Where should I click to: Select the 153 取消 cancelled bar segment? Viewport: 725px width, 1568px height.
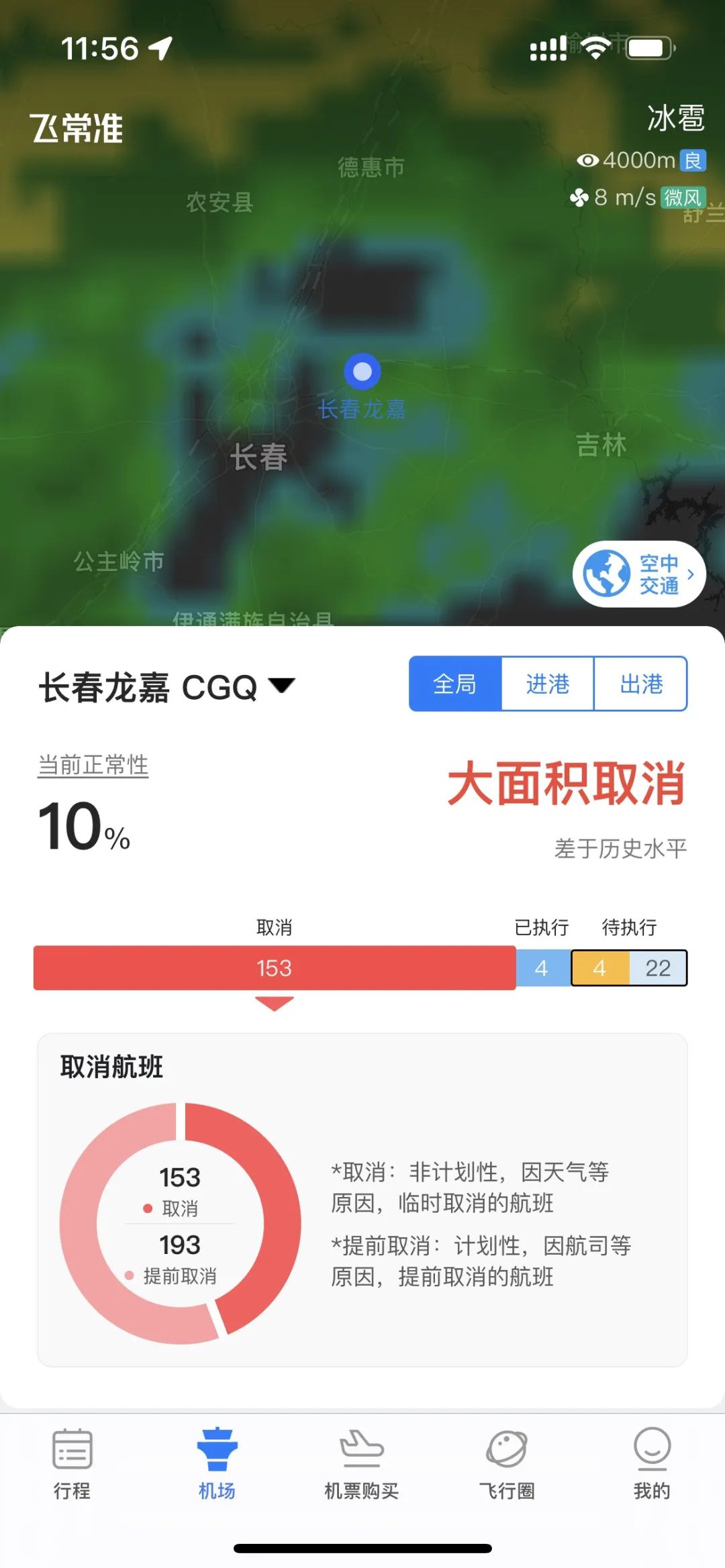tap(274, 968)
